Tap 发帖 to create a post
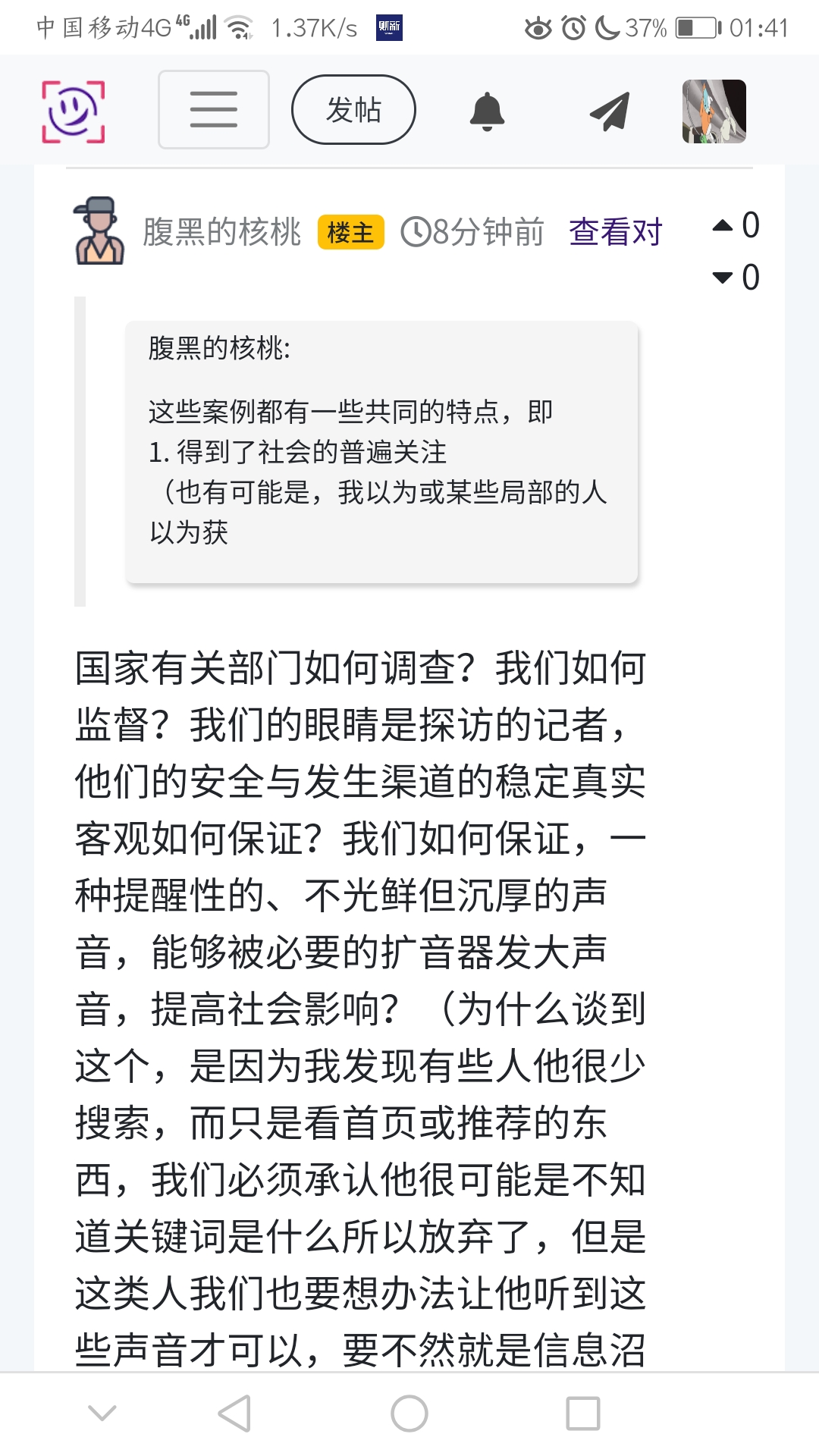Image resolution: width=819 pixels, height=1456 pixels. 353,110
